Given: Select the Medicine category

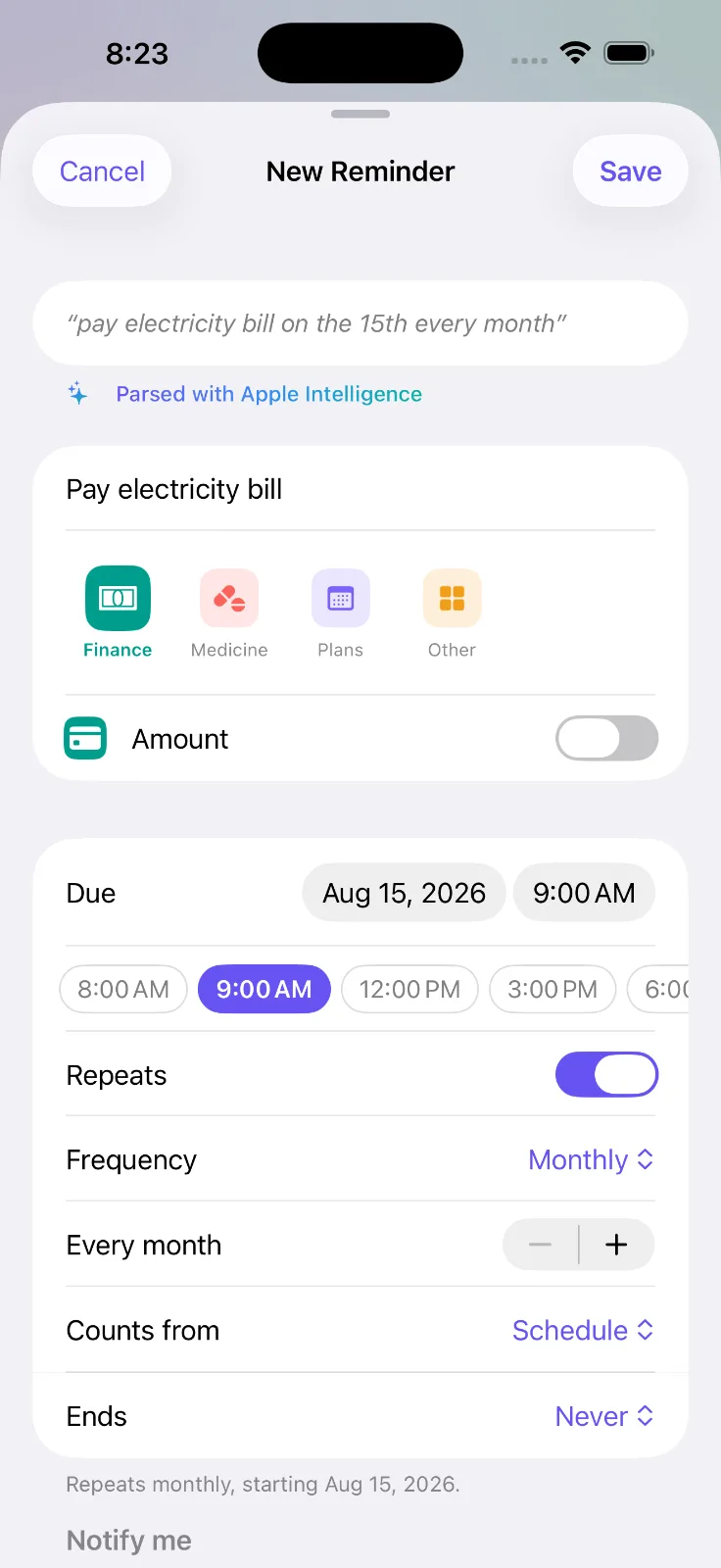Looking at the screenshot, I should (229, 613).
